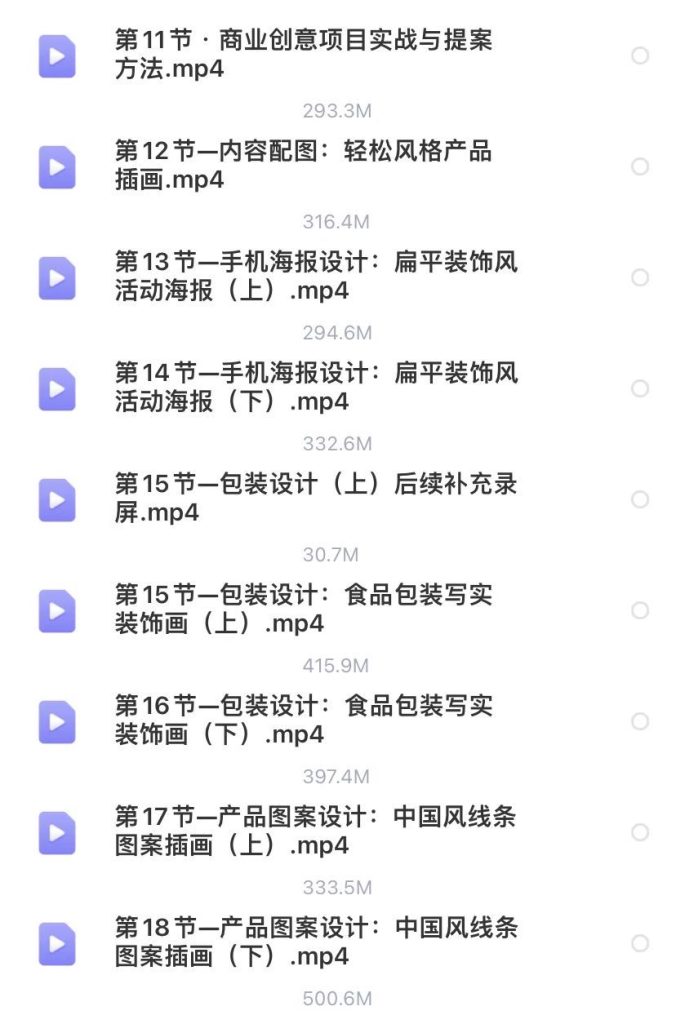Screen dimensions: 676x1024
Task: Mark 第14节 活动海报（下）as selected
Action: [x=640, y=389]
